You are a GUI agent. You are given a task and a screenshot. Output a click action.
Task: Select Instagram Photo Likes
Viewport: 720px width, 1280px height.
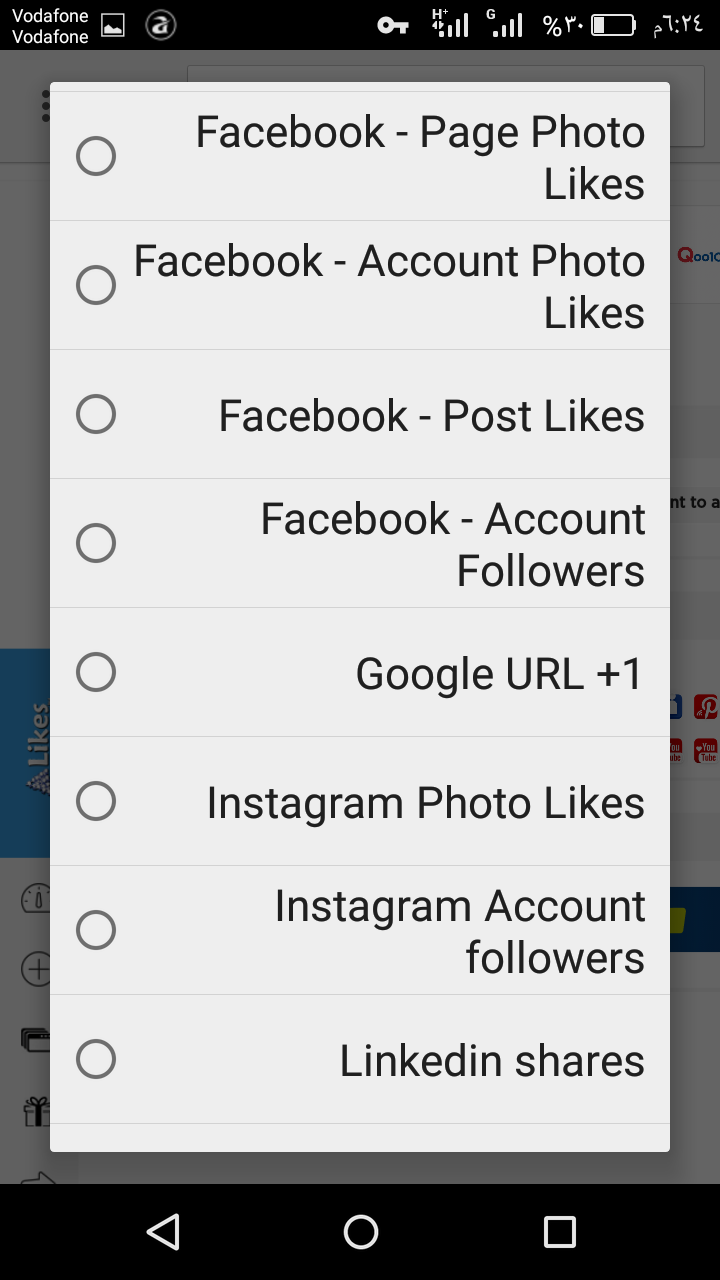tap(360, 801)
